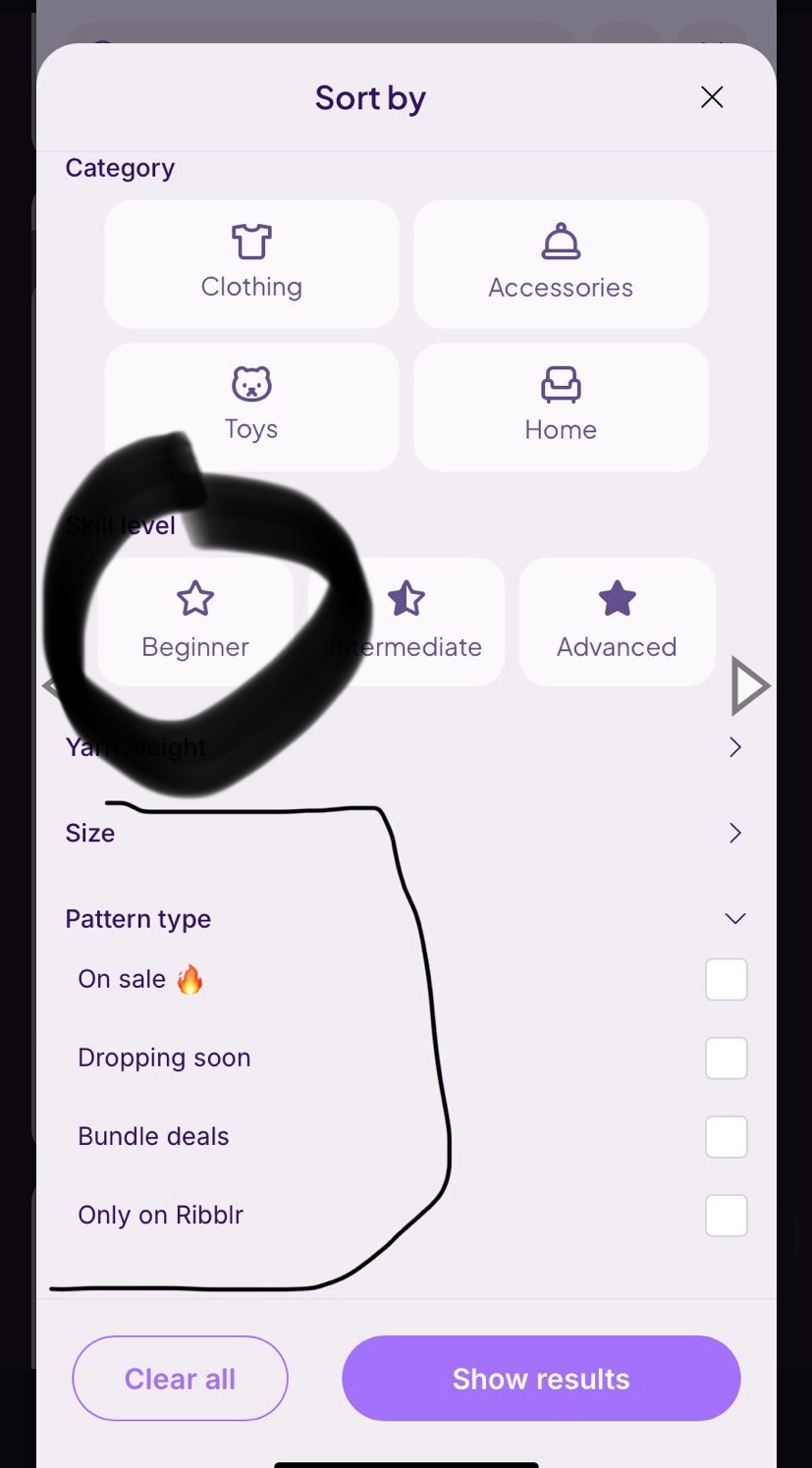Choose the Accessories category
This screenshot has width=812, height=1468.
[x=561, y=264]
